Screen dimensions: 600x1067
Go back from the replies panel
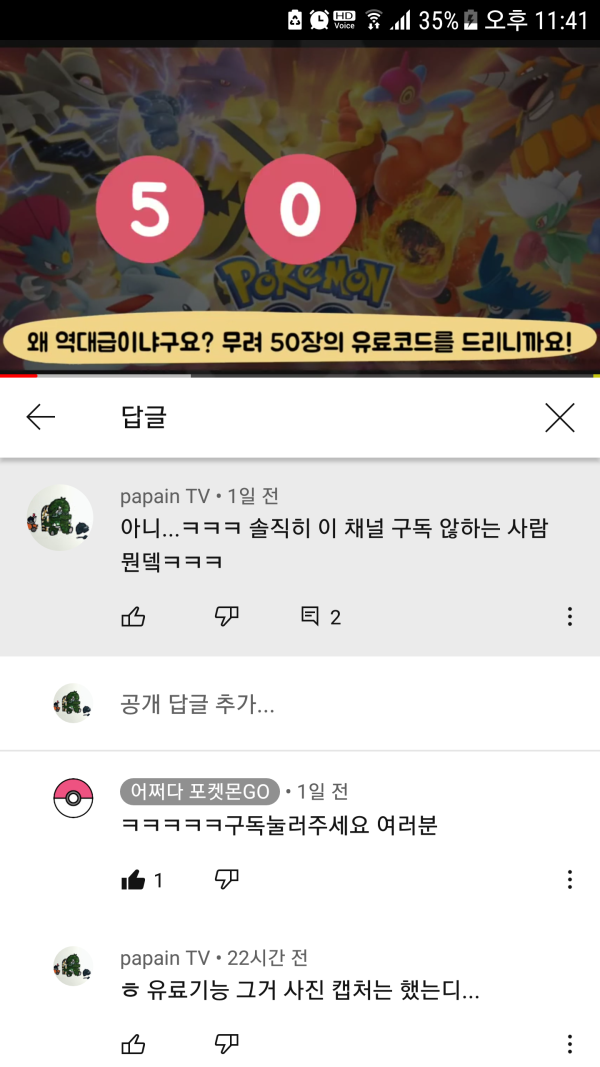pos(41,418)
